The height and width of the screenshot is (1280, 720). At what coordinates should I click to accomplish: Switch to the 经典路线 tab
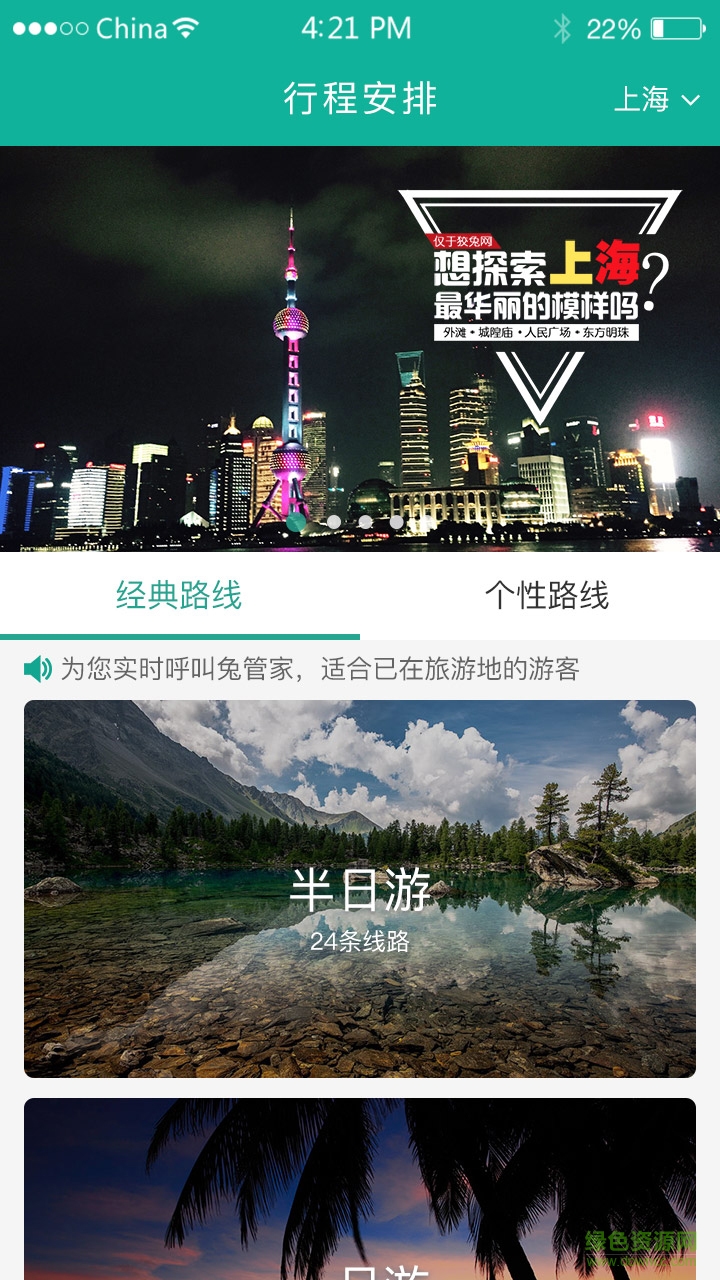[x=179, y=596]
